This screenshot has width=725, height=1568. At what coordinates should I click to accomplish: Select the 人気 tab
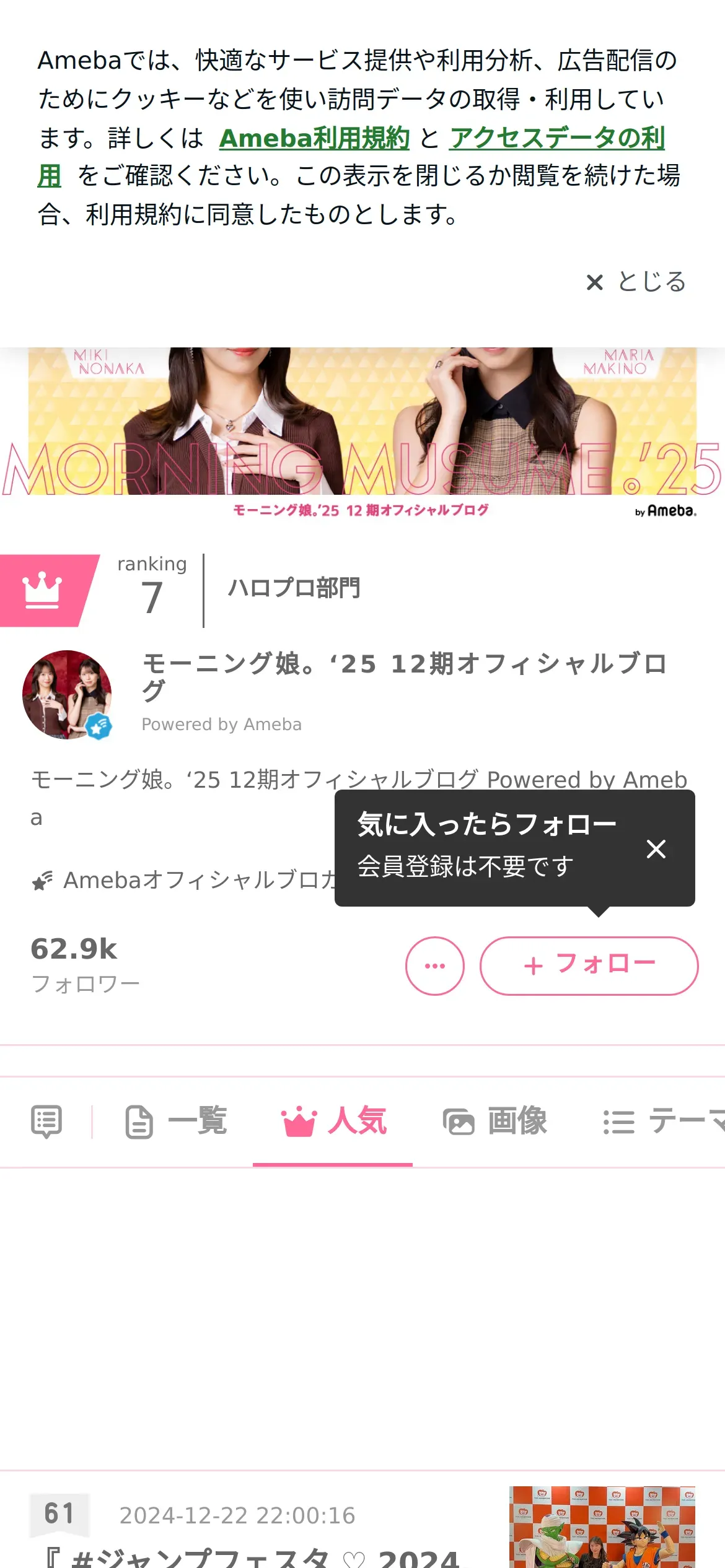(333, 1122)
